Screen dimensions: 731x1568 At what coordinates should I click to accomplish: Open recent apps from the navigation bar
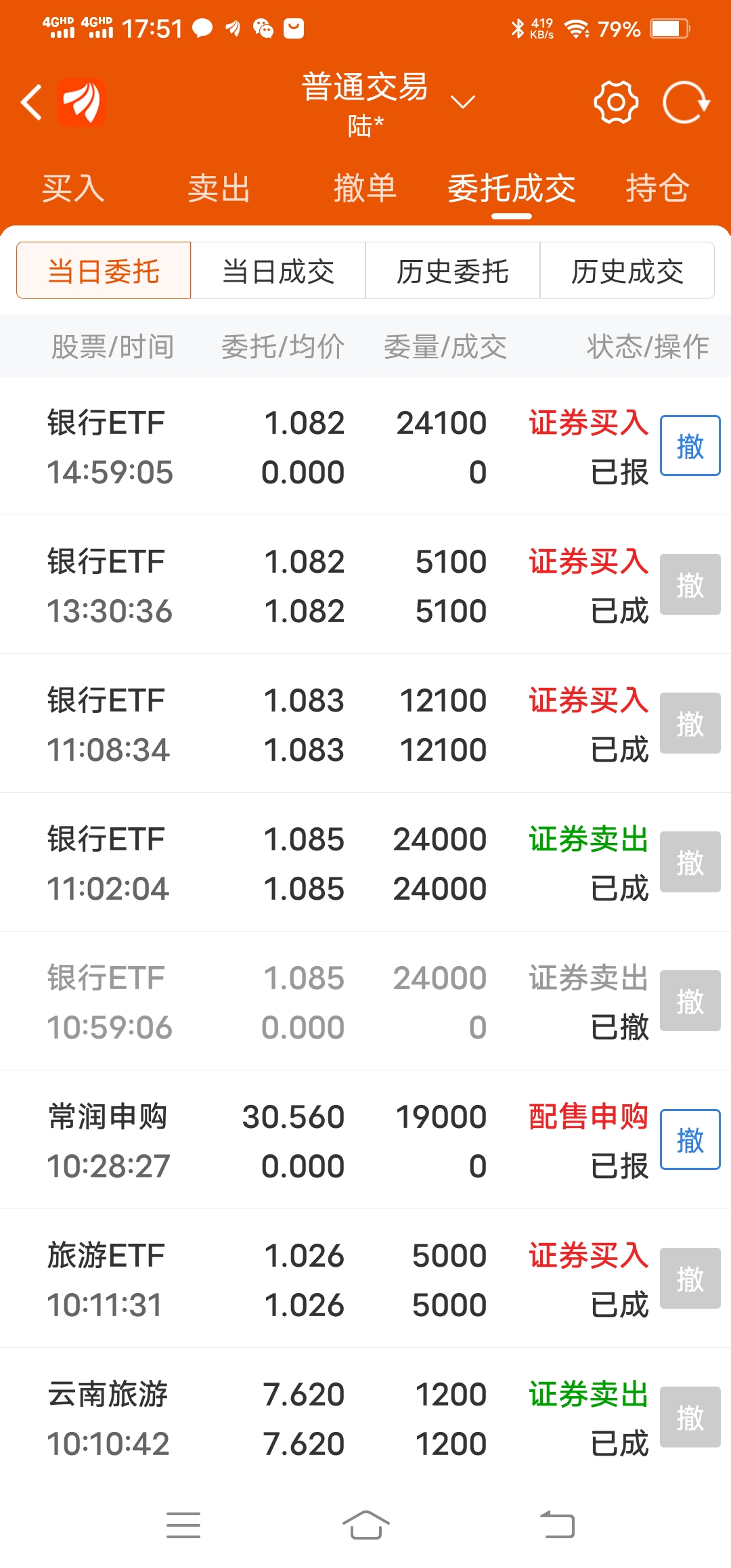point(183,1525)
